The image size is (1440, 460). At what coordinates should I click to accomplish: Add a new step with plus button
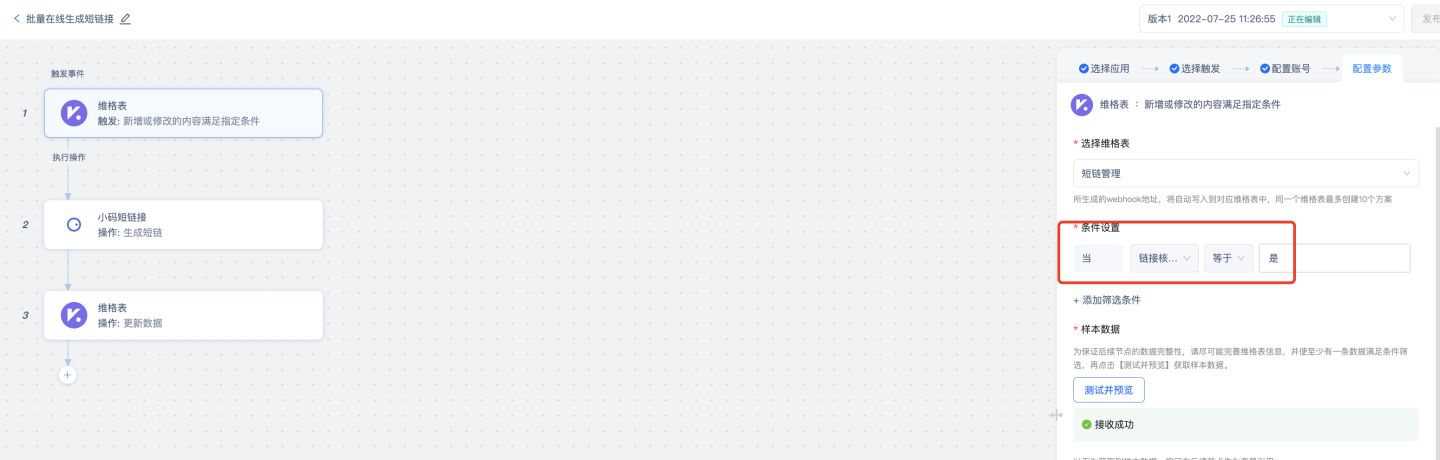pos(67,375)
